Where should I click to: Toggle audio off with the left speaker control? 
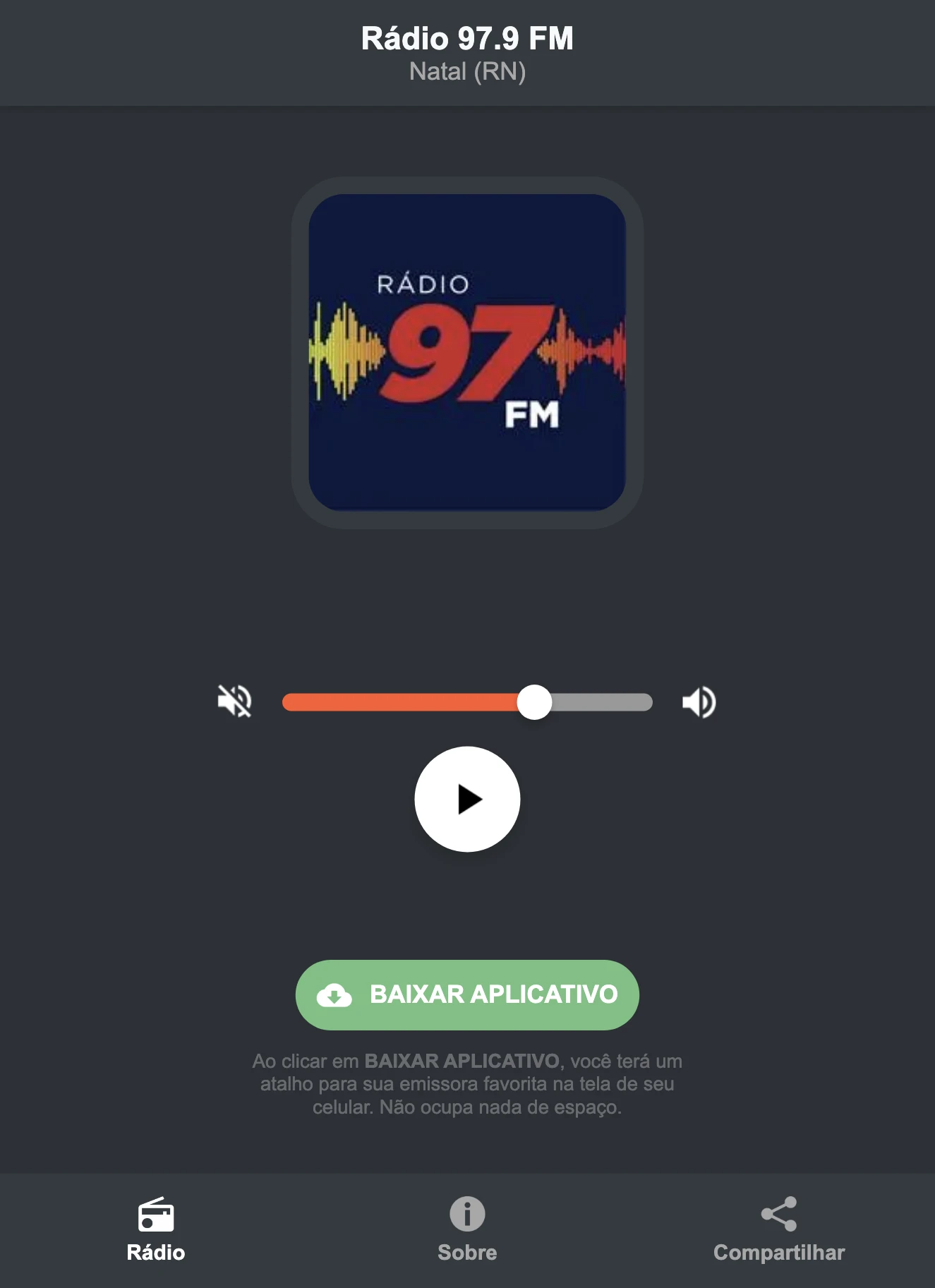236,701
